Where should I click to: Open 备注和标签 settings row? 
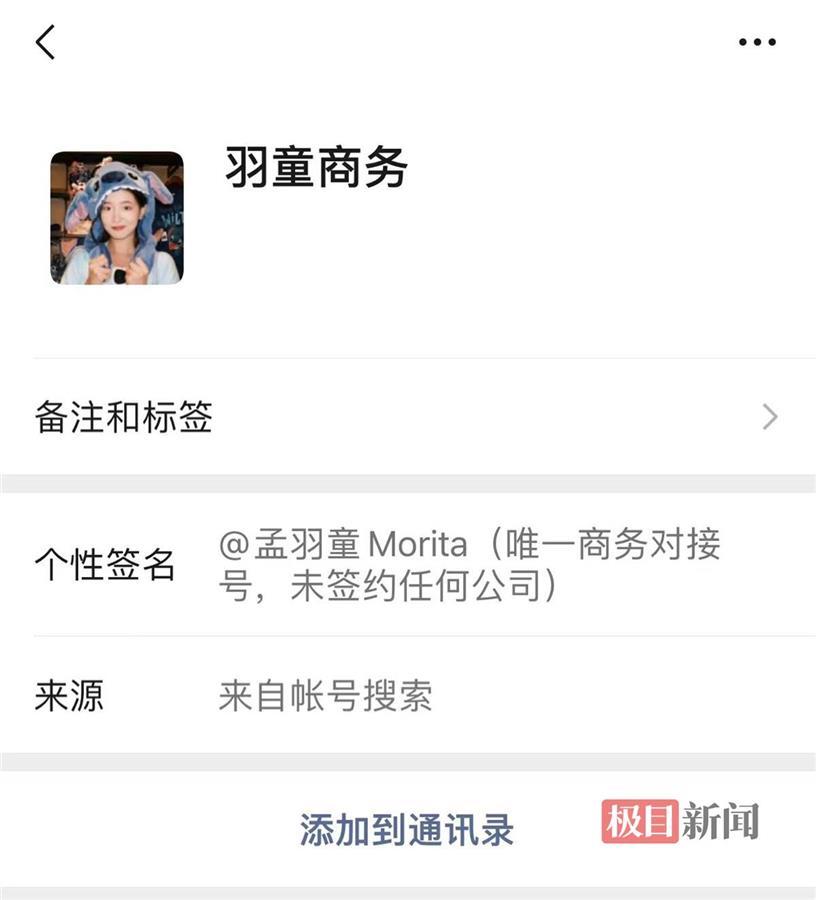click(x=408, y=417)
